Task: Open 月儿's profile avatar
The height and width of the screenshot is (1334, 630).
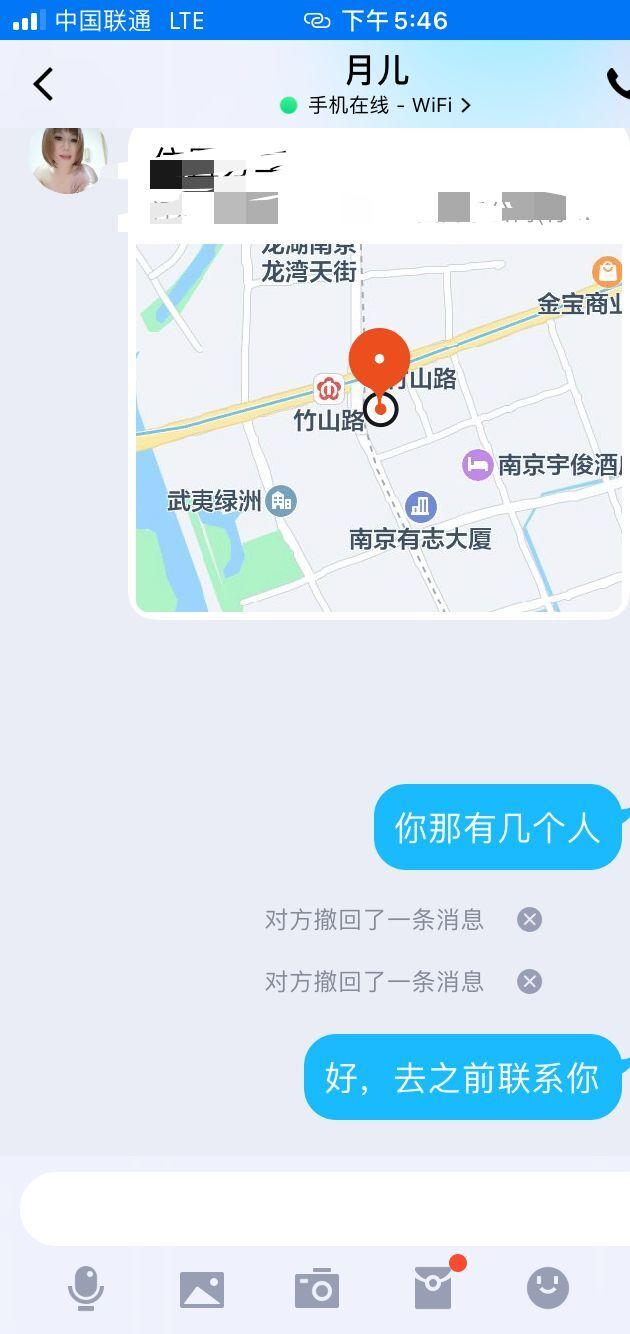Action: point(68,159)
